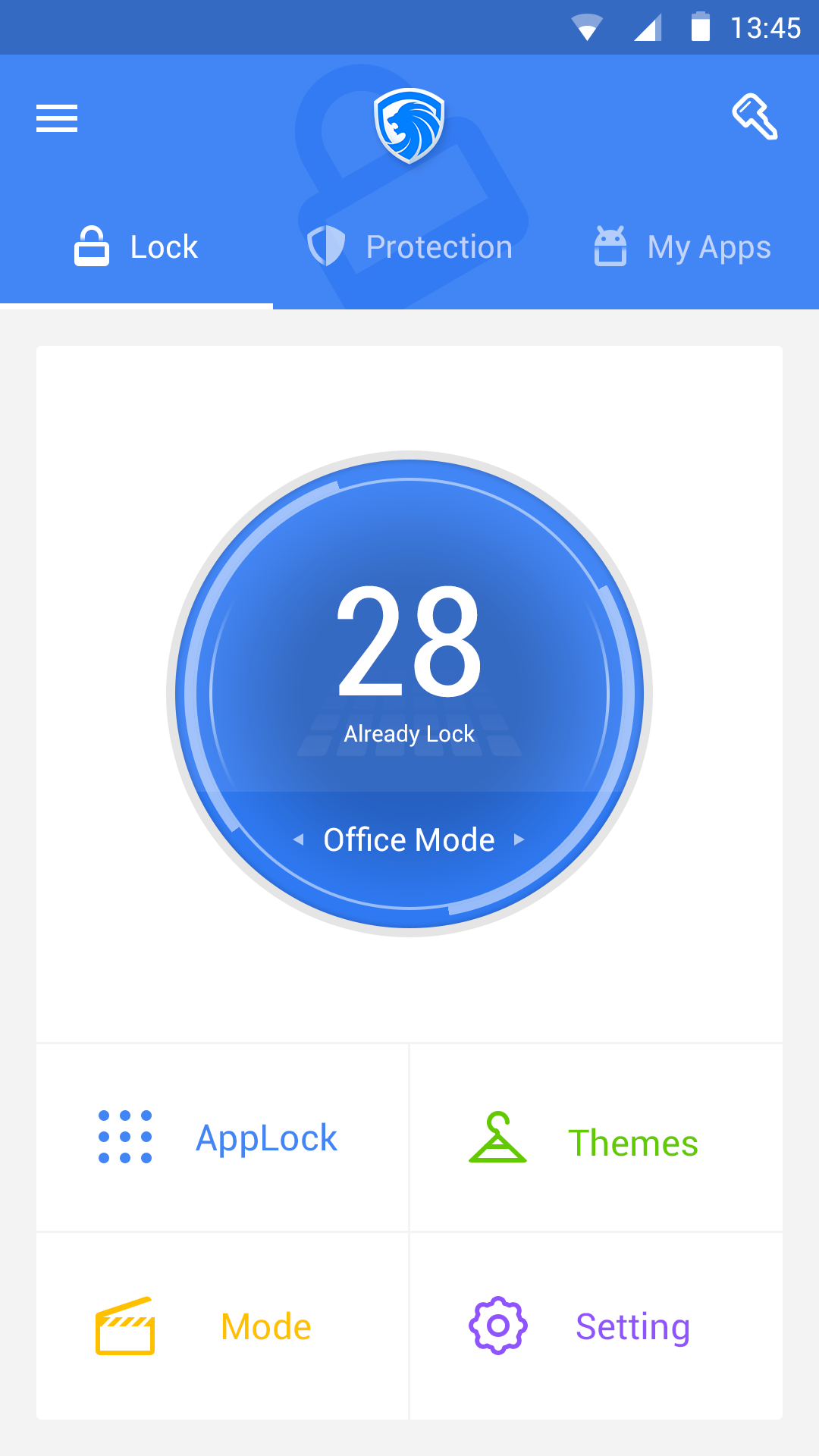Open Setting
The width and height of the screenshot is (819, 1456).
coord(596,1326)
